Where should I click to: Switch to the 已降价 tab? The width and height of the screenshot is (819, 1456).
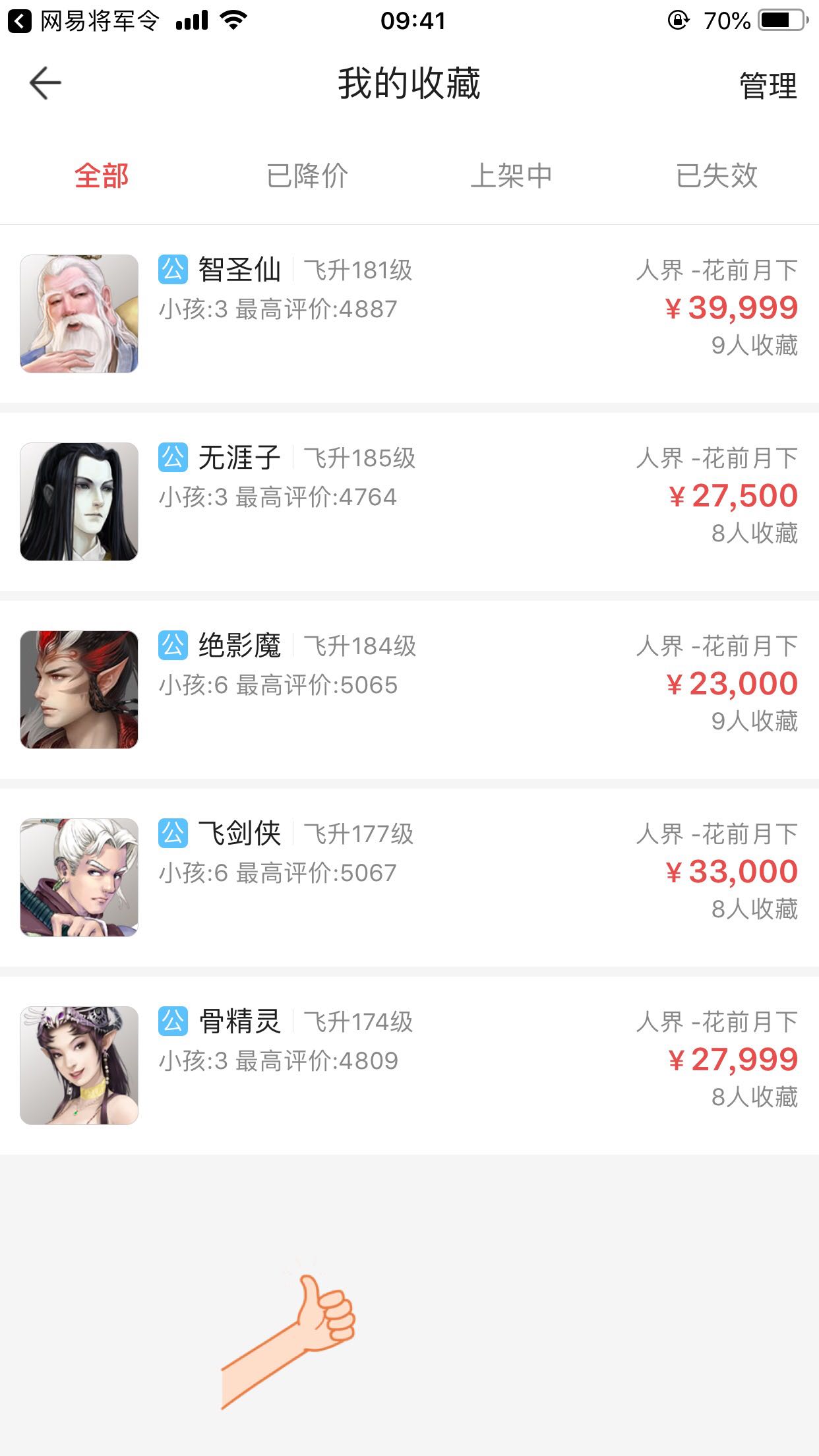pos(307,175)
